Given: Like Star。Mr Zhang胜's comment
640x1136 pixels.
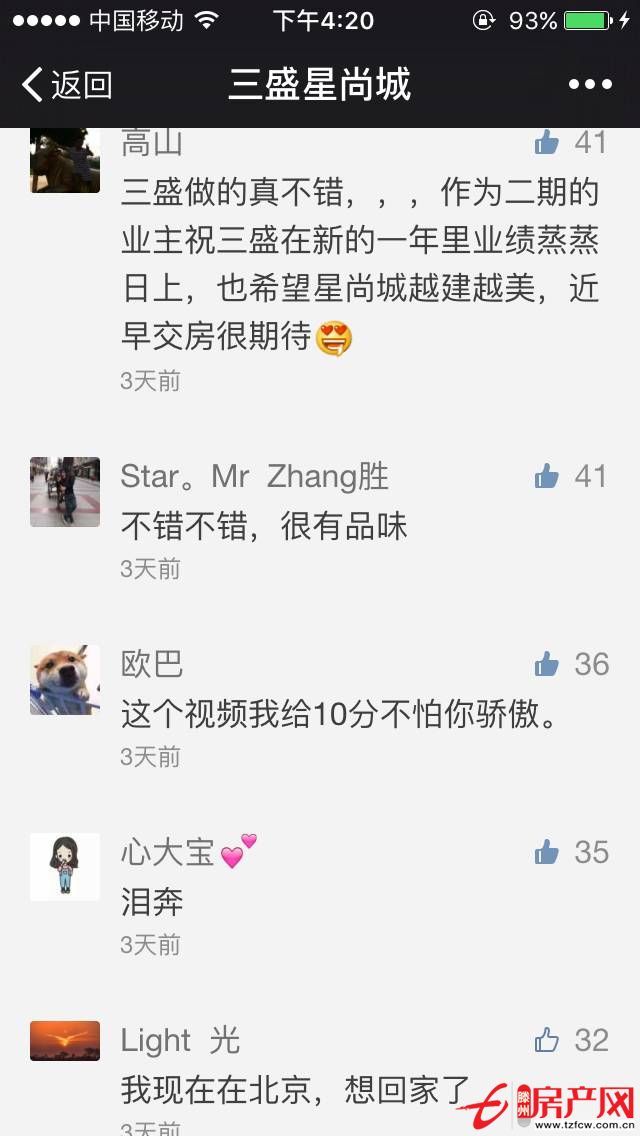Looking at the screenshot, I should (547, 476).
